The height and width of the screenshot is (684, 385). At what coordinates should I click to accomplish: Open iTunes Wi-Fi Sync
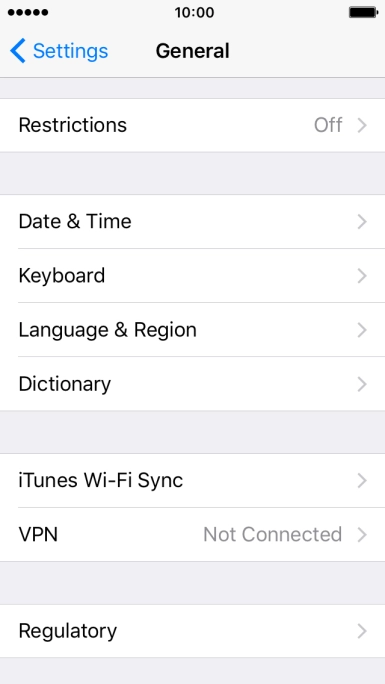pos(192,480)
